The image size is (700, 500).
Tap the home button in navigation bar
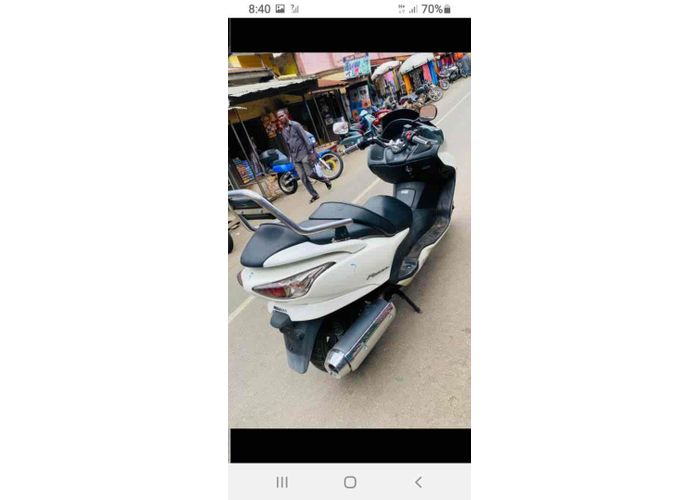click(x=350, y=482)
